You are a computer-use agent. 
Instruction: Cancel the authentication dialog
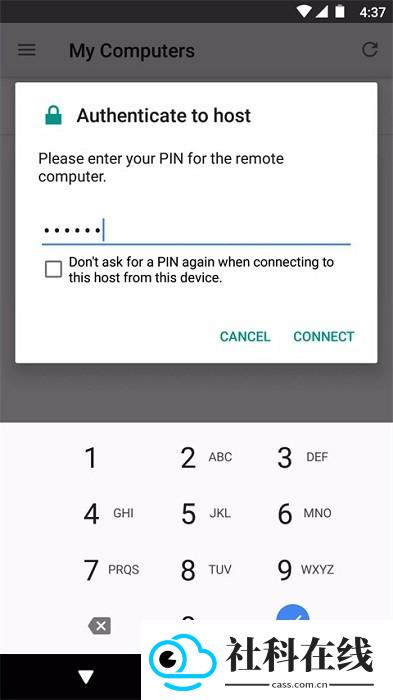pos(245,336)
